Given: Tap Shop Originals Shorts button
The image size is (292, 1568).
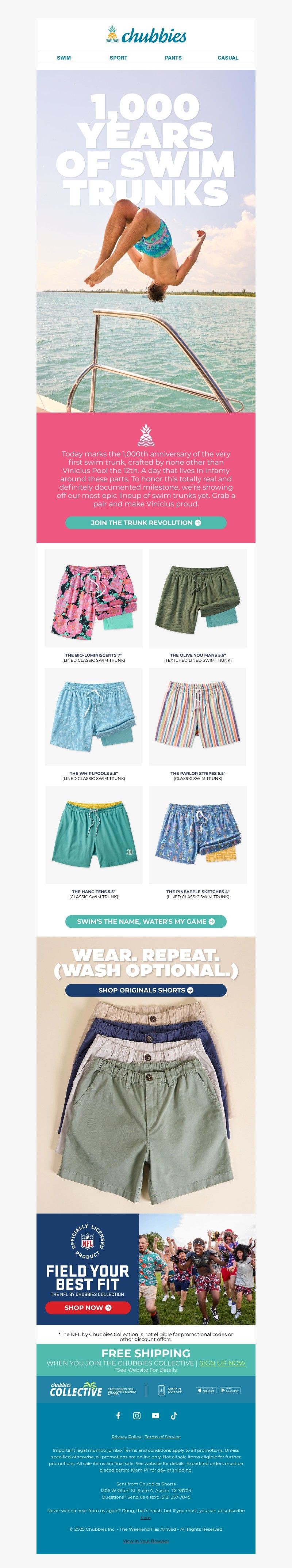Looking at the screenshot, I should tap(146, 990).
